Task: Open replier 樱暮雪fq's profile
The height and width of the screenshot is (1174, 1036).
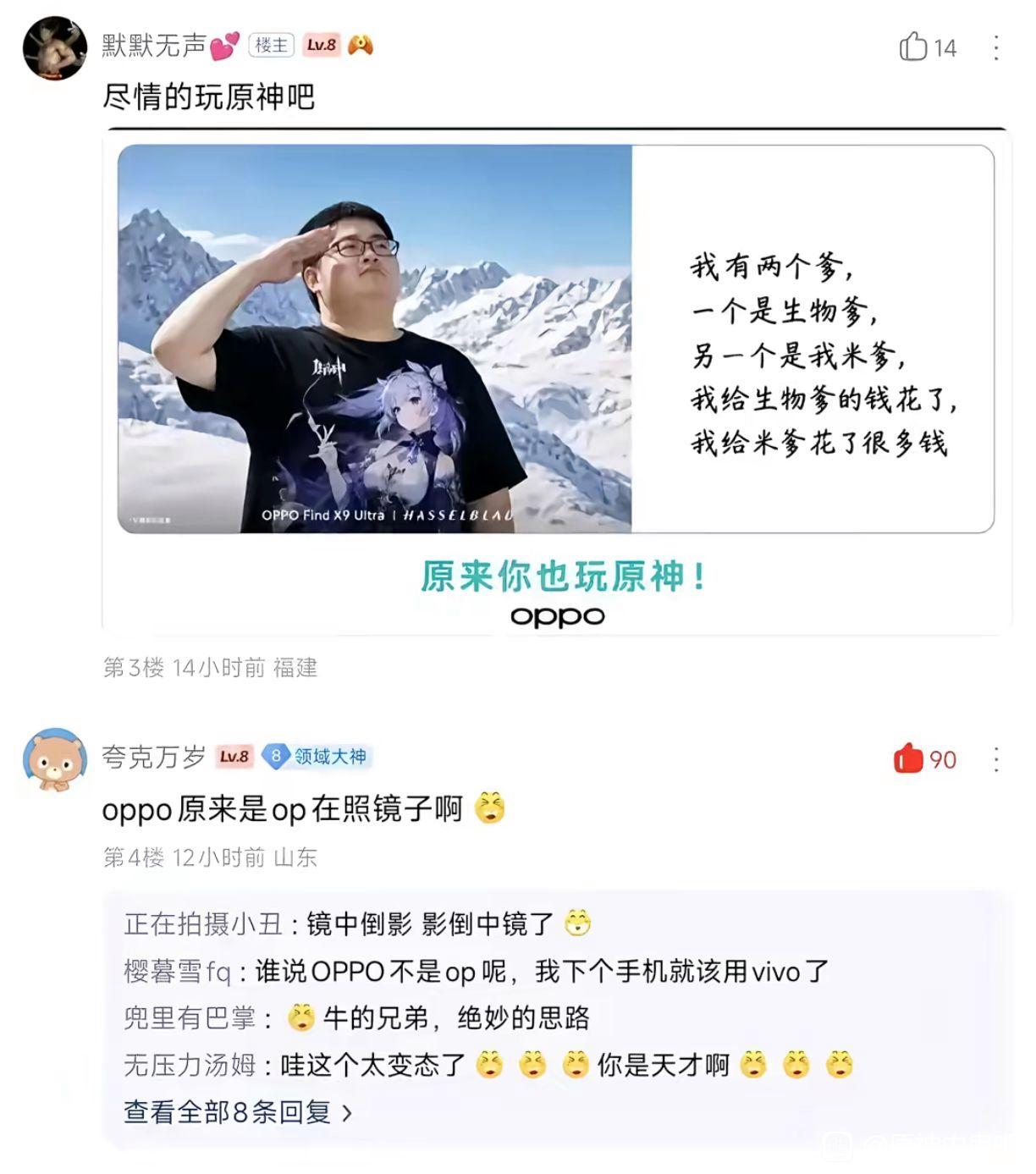Action: coord(177,971)
